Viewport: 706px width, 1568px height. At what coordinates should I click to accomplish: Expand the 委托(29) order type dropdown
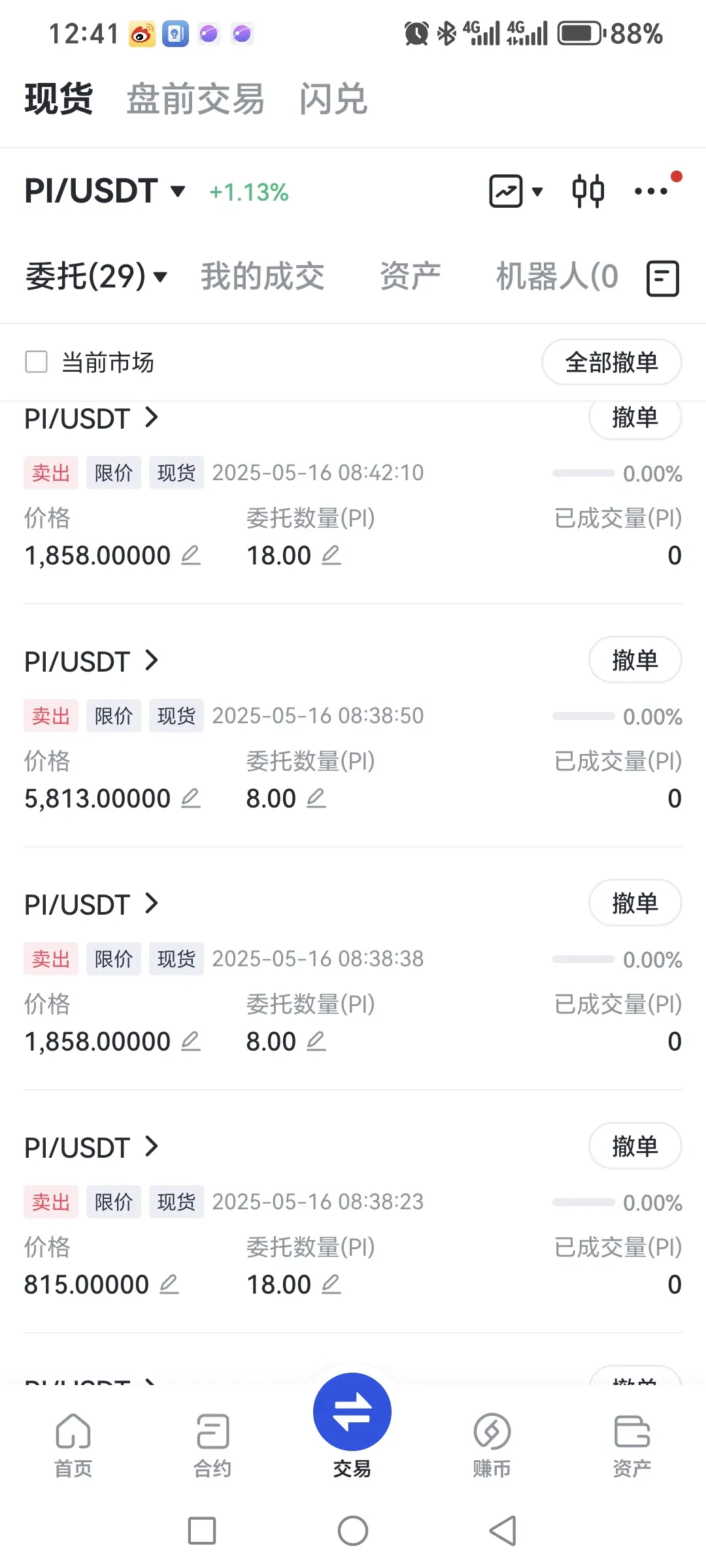[97, 276]
